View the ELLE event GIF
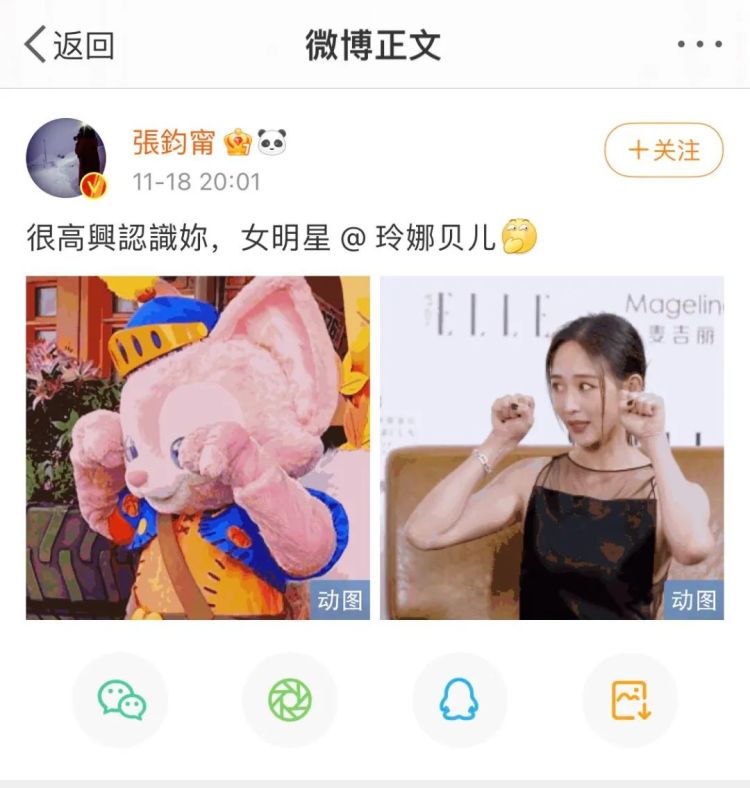The width and height of the screenshot is (750, 788). coord(552,448)
